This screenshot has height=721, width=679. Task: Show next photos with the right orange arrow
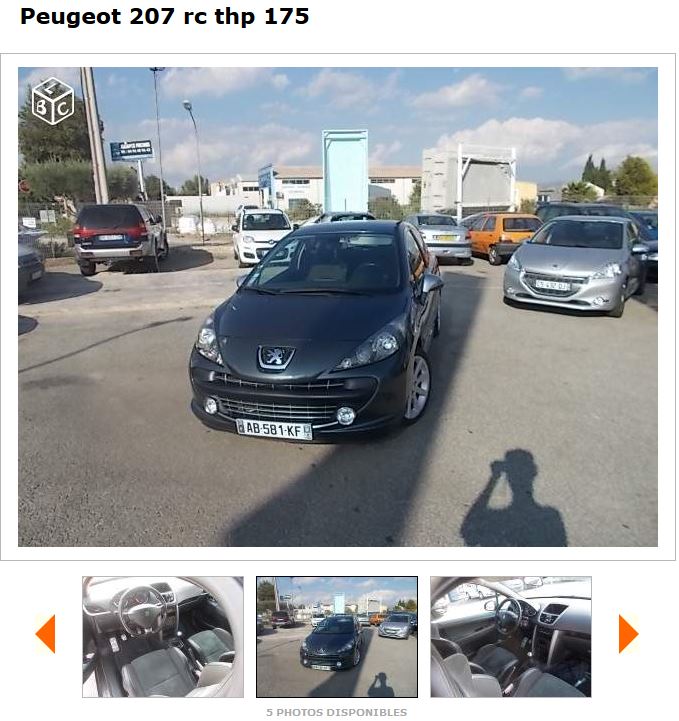tap(628, 634)
